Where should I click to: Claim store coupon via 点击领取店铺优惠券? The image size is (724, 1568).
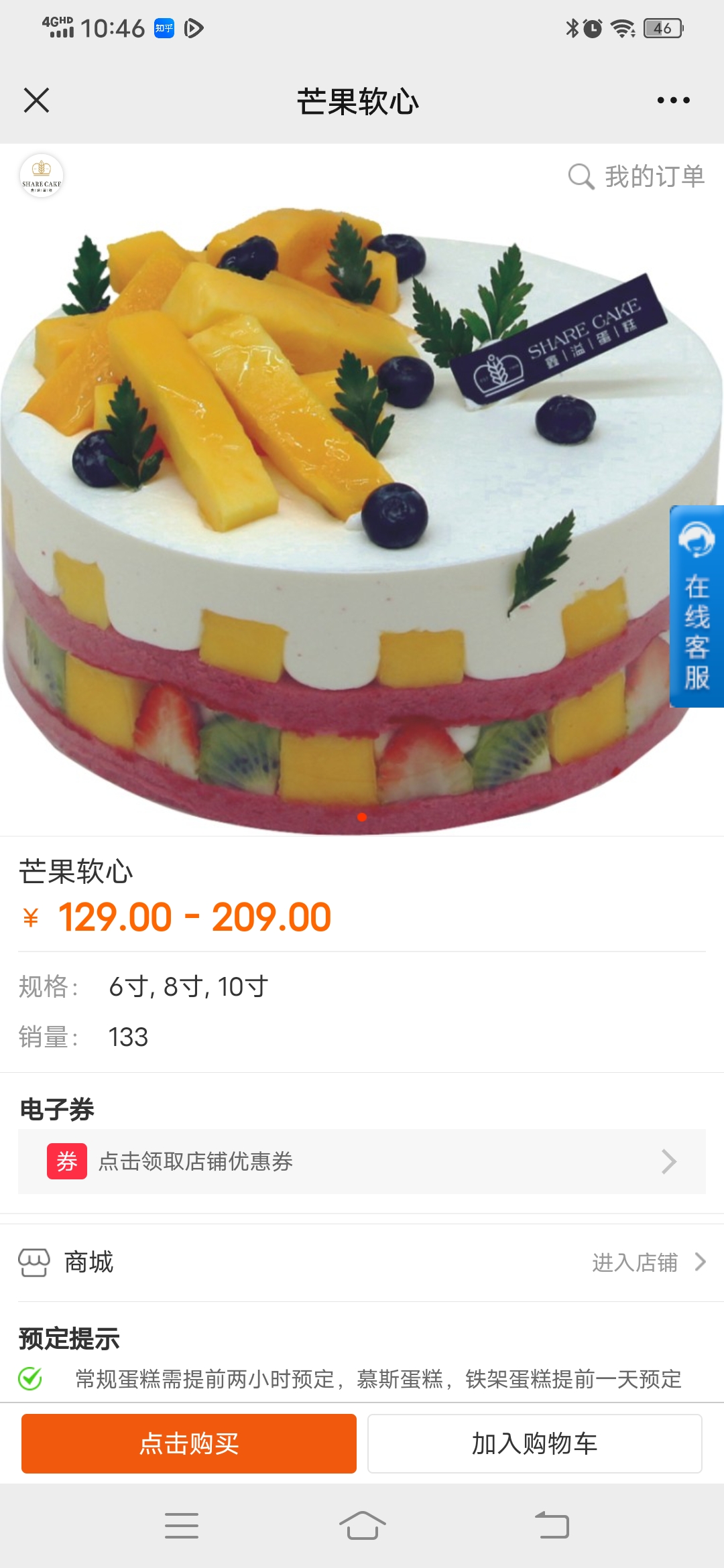click(x=362, y=1161)
